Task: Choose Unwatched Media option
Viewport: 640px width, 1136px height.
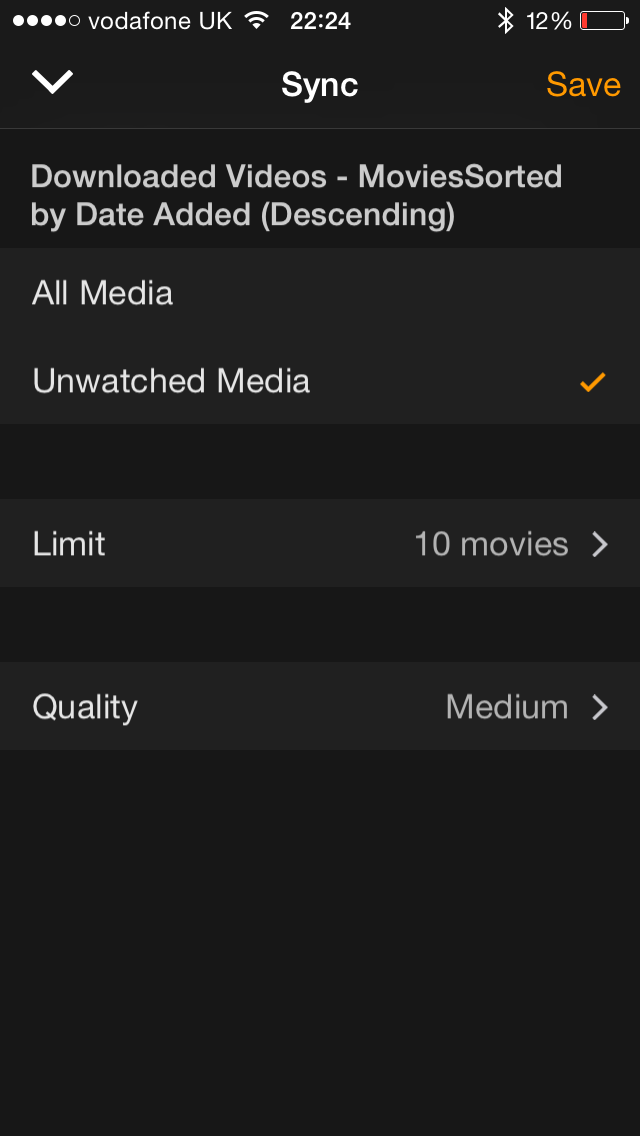Action: click(x=320, y=381)
